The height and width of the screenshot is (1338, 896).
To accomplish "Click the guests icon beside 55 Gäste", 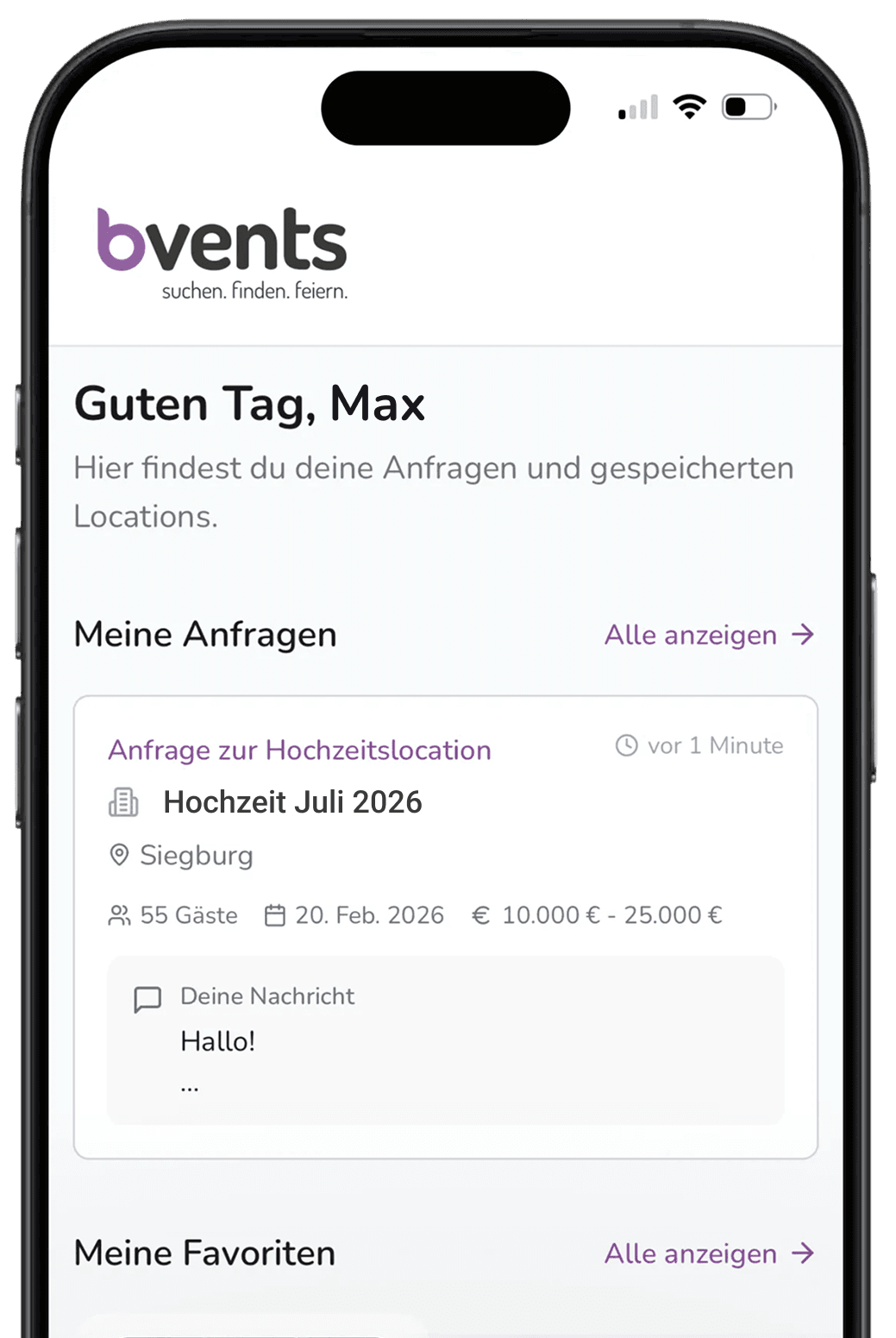I will coord(120,914).
